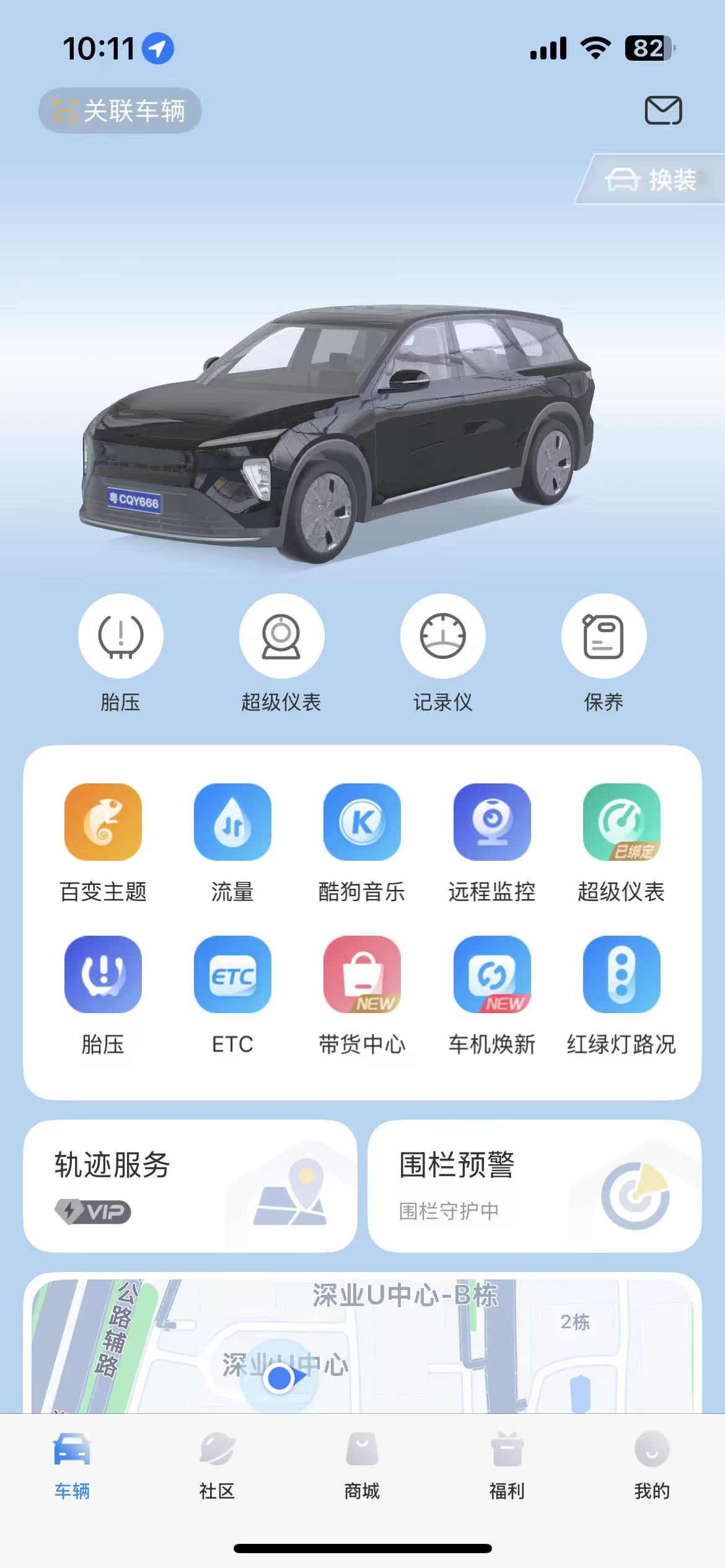Tap the 关联车辆 button

120,111
